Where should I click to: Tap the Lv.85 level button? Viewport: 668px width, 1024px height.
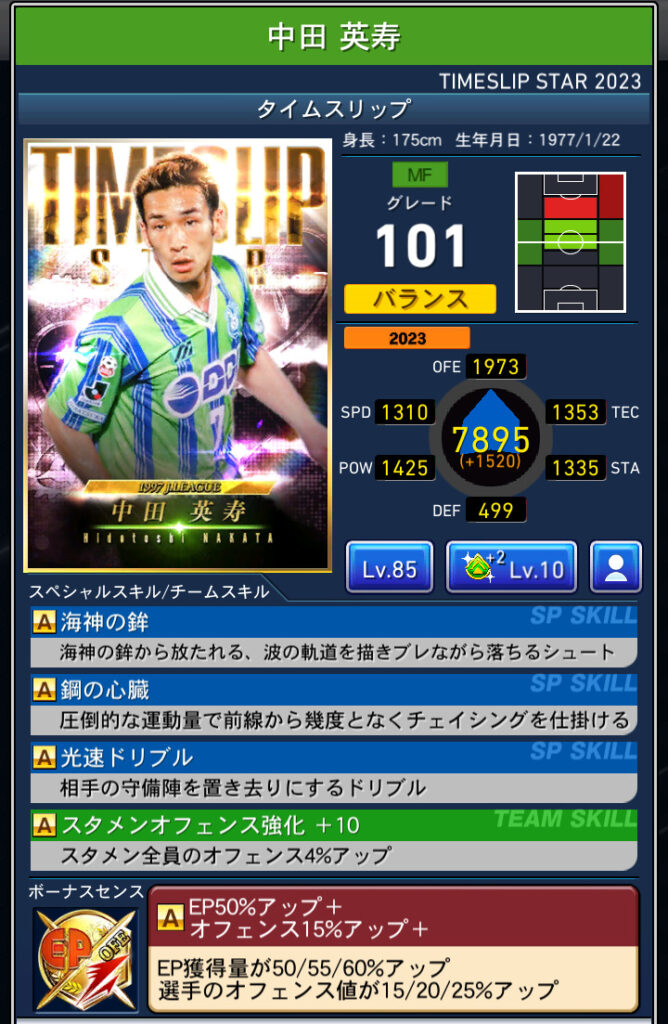(x=389, y=568)
